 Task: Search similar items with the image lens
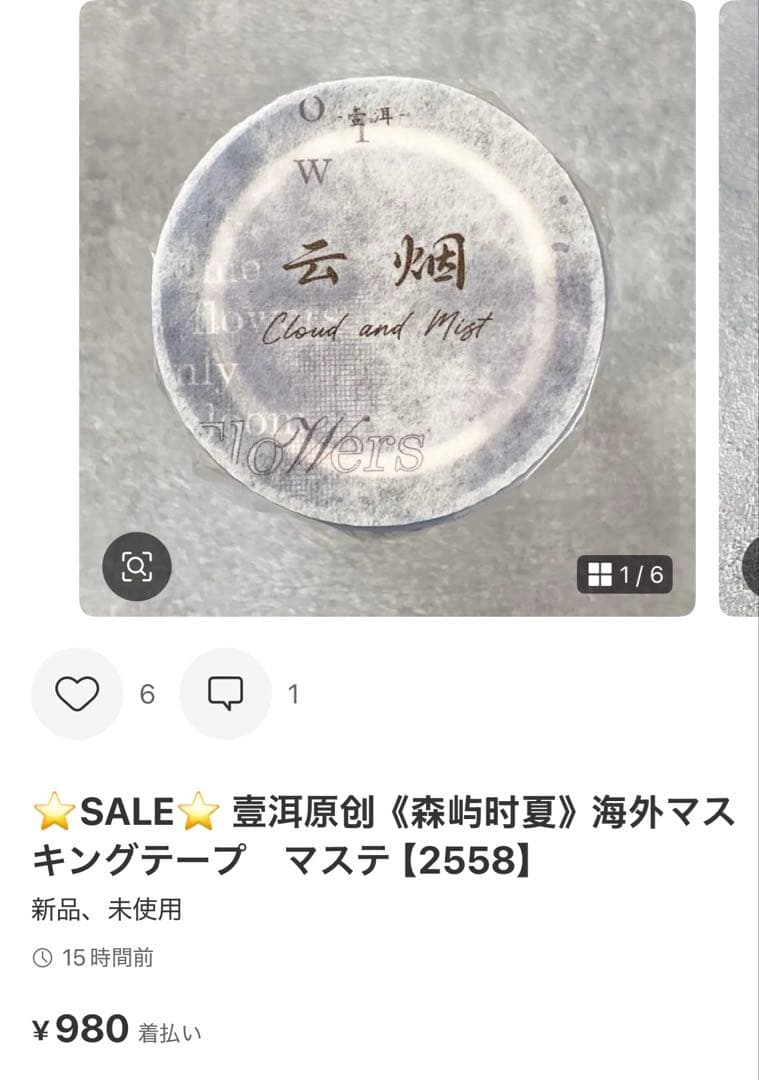click(137, 567)
